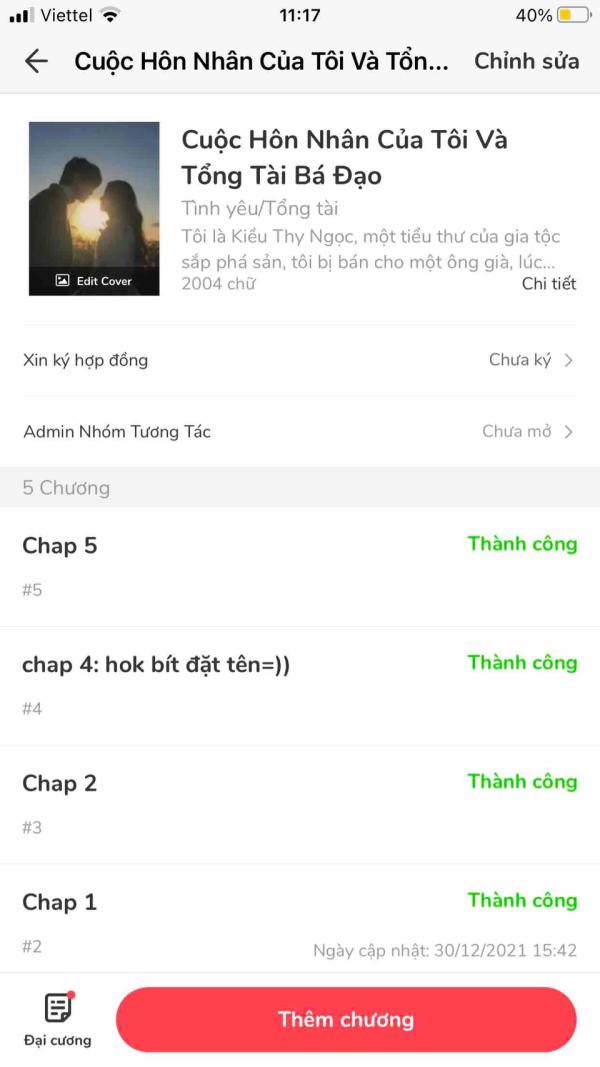This screenshot has height=1067, width=600.
Task: Open chapter Chap 5
Action: click(x=300, y=566)
